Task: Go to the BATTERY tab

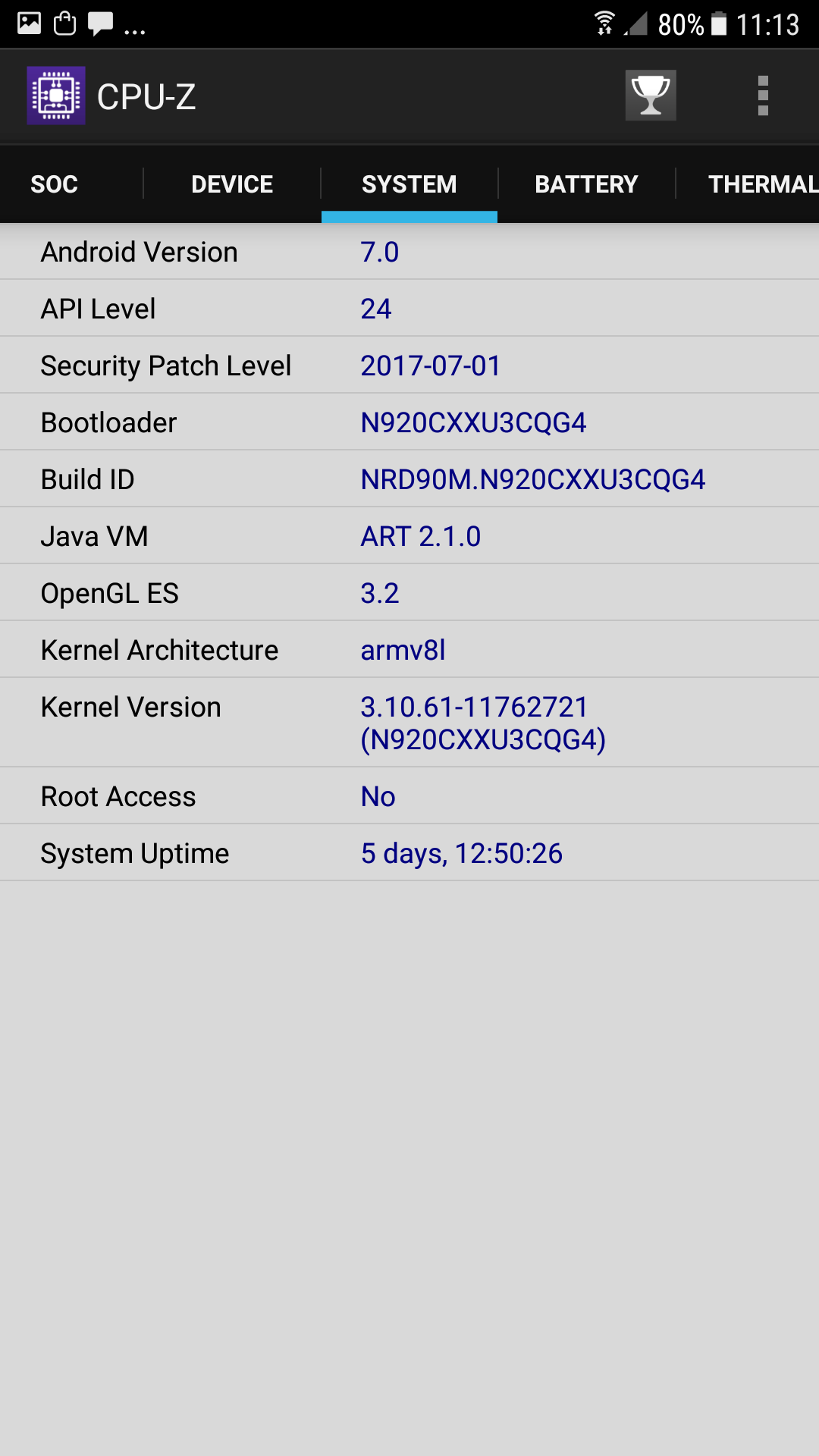Action: (x=586, y=184)
